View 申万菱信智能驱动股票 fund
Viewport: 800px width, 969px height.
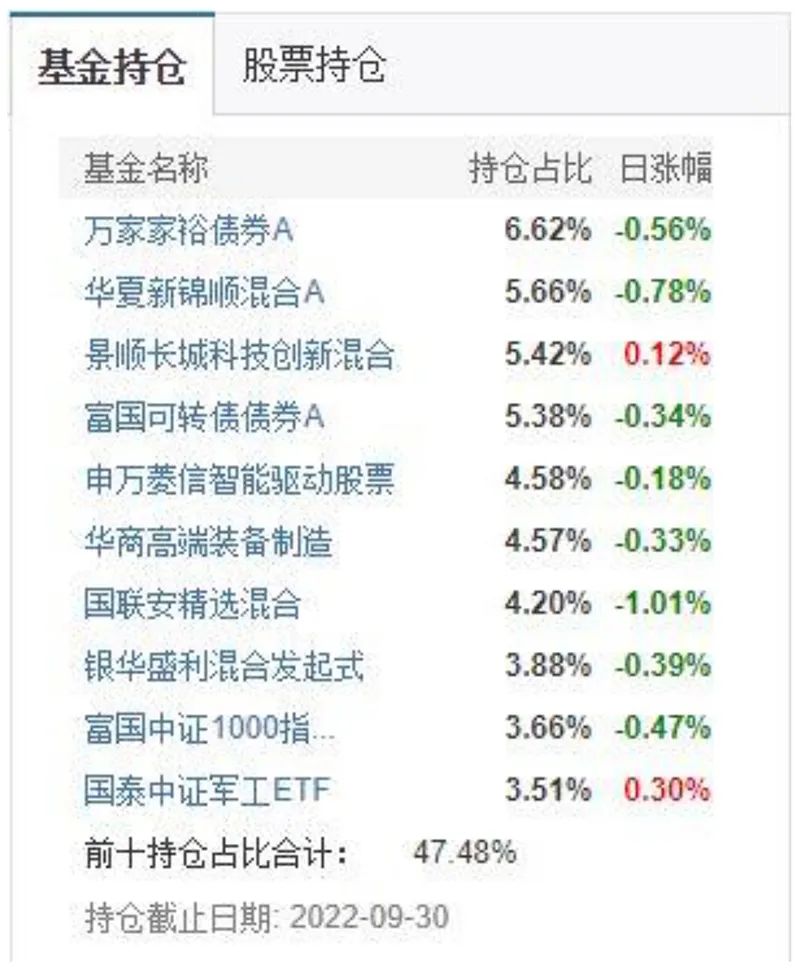(239, 479)
